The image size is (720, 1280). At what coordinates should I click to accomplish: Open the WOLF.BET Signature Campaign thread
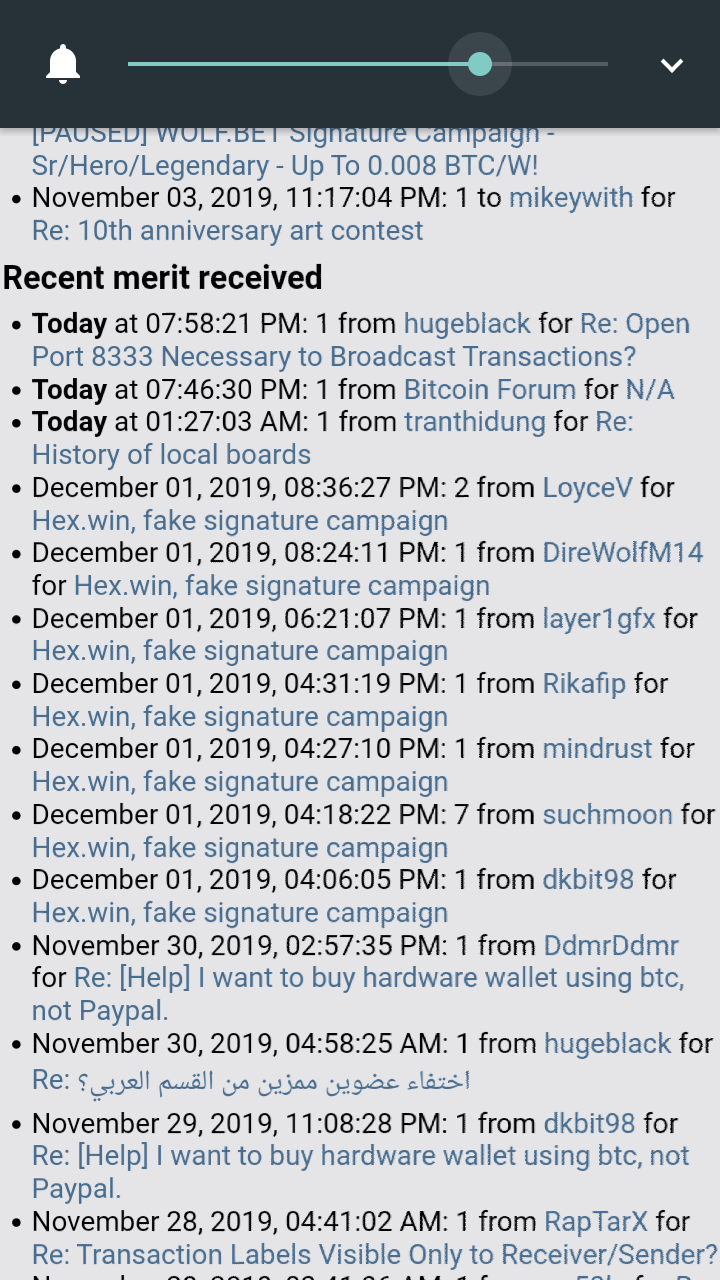[x=294, y=149]
